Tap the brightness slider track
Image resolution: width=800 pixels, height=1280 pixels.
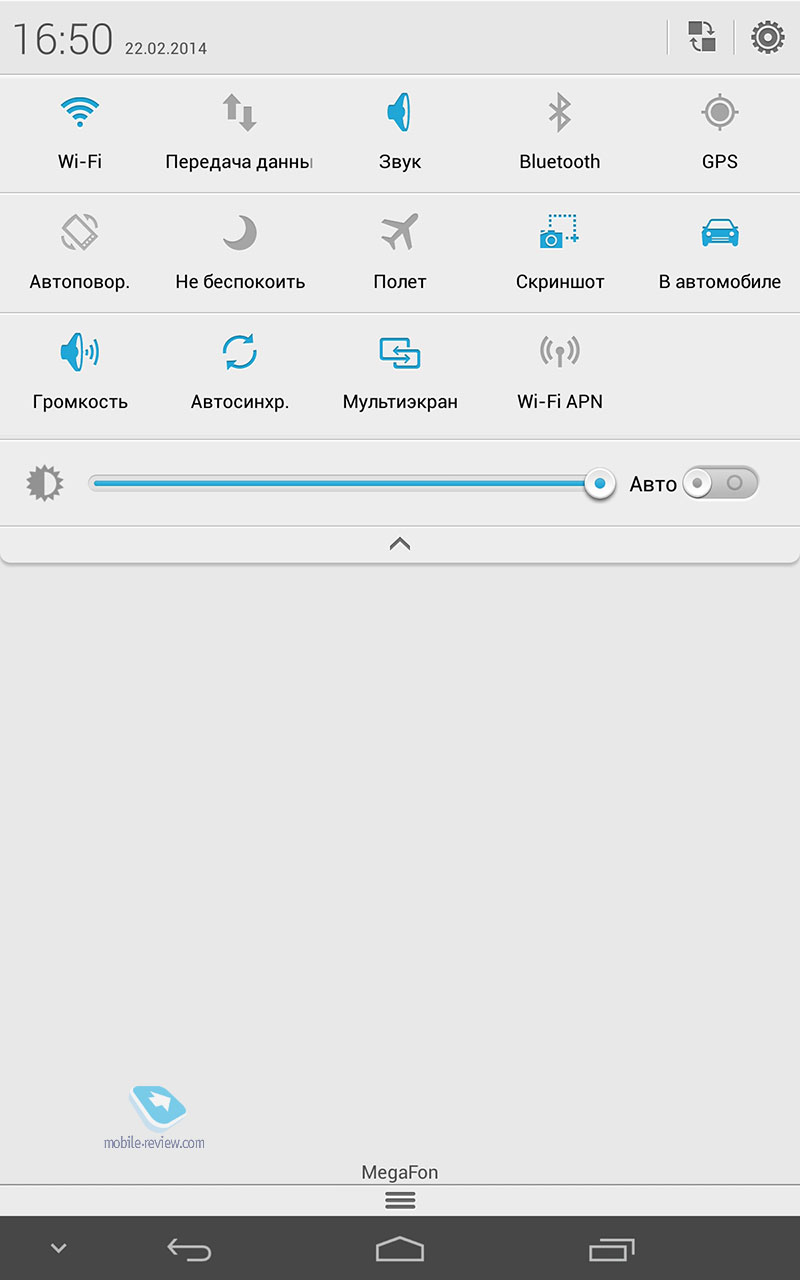[x=351, y=484]
